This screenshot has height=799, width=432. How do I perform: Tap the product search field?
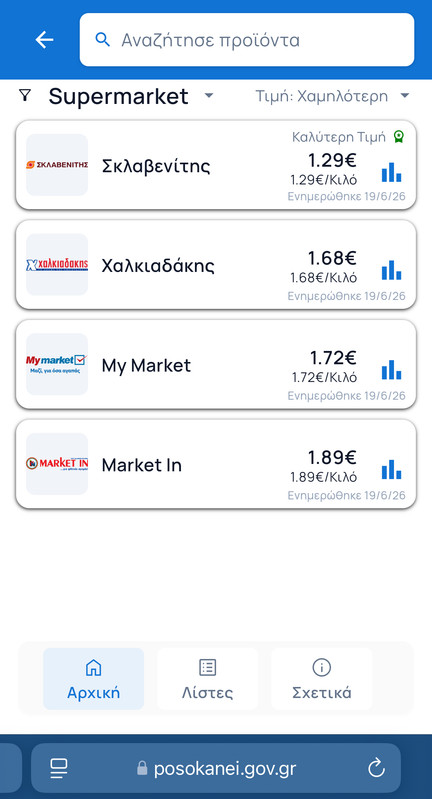(x=247, y=40)
